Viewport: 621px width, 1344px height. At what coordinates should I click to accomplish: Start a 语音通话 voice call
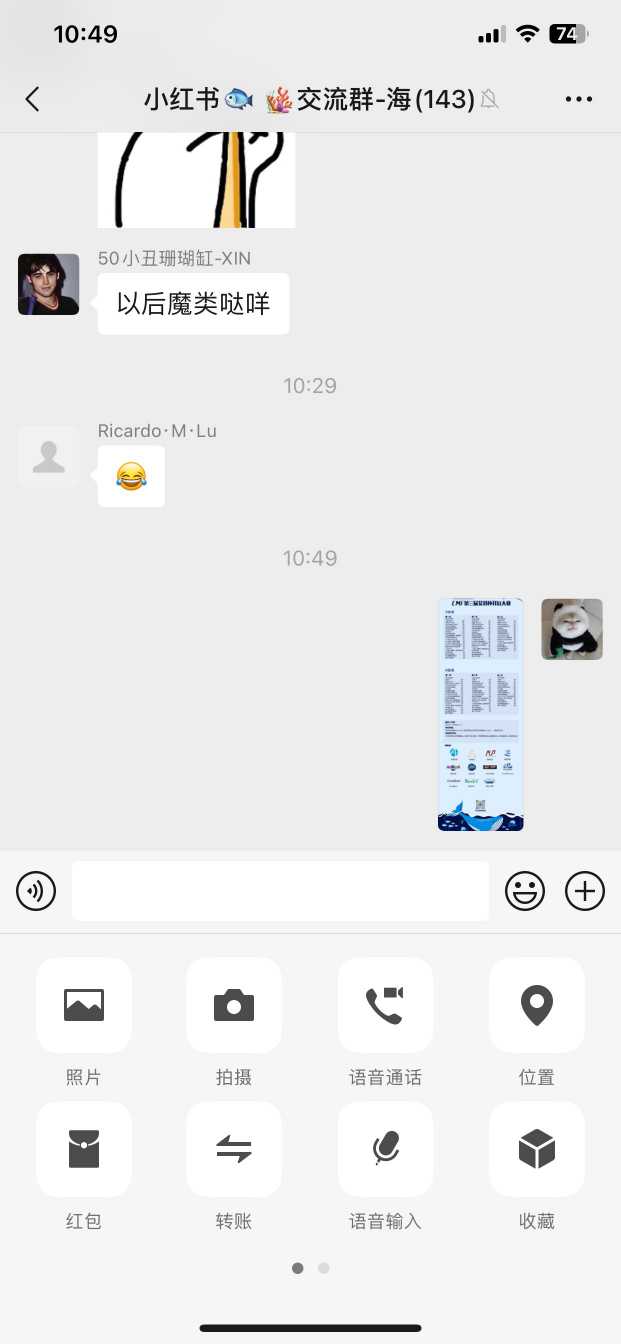tap(385, 1005)
